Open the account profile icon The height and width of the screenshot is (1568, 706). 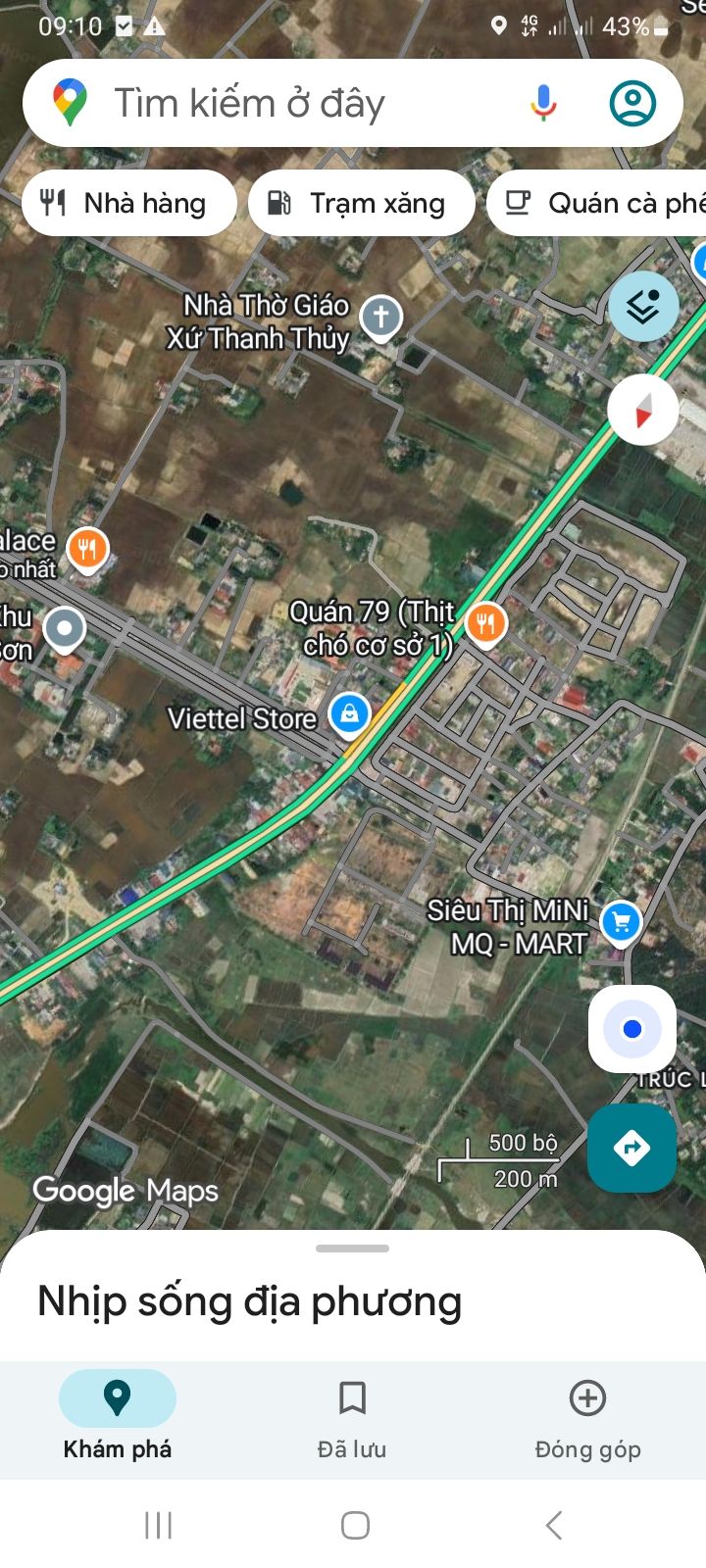[x=632, y=103]
